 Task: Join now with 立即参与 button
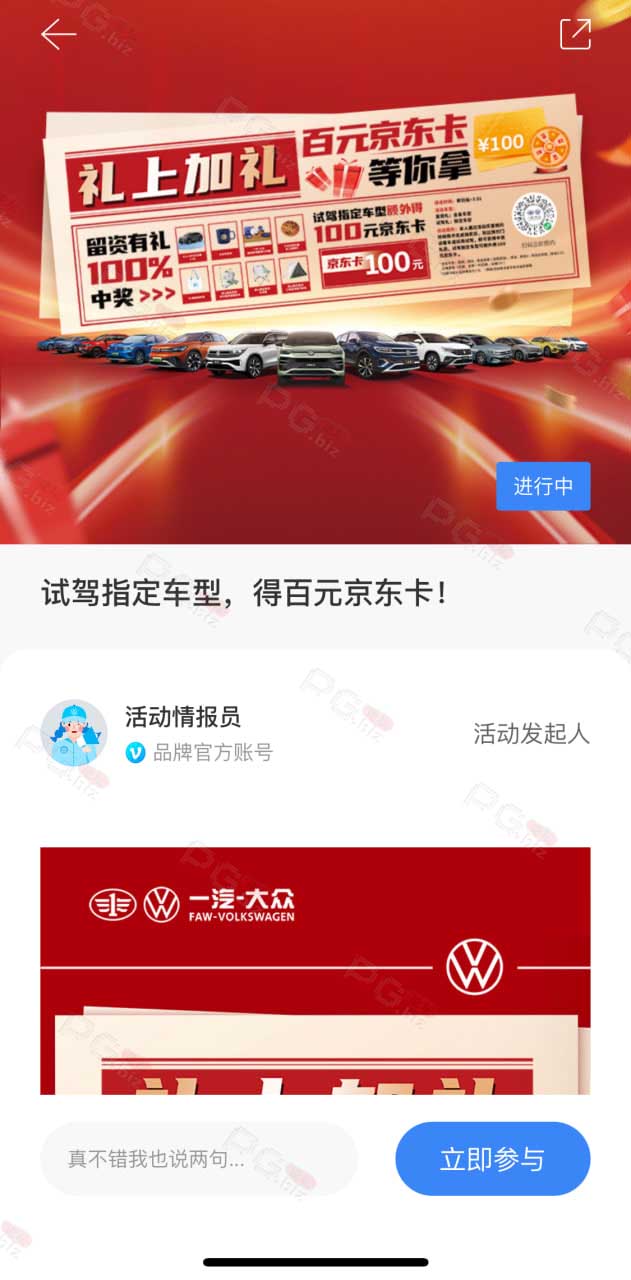click(x=493, y=1159)
